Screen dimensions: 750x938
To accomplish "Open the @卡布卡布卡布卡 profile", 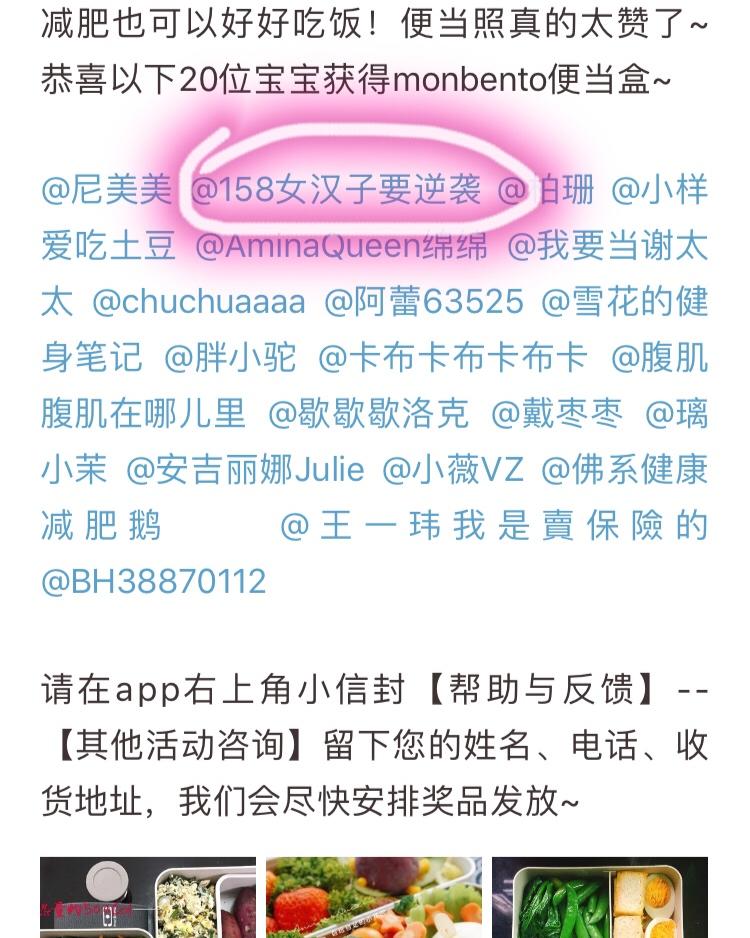I will pos(453,358).
